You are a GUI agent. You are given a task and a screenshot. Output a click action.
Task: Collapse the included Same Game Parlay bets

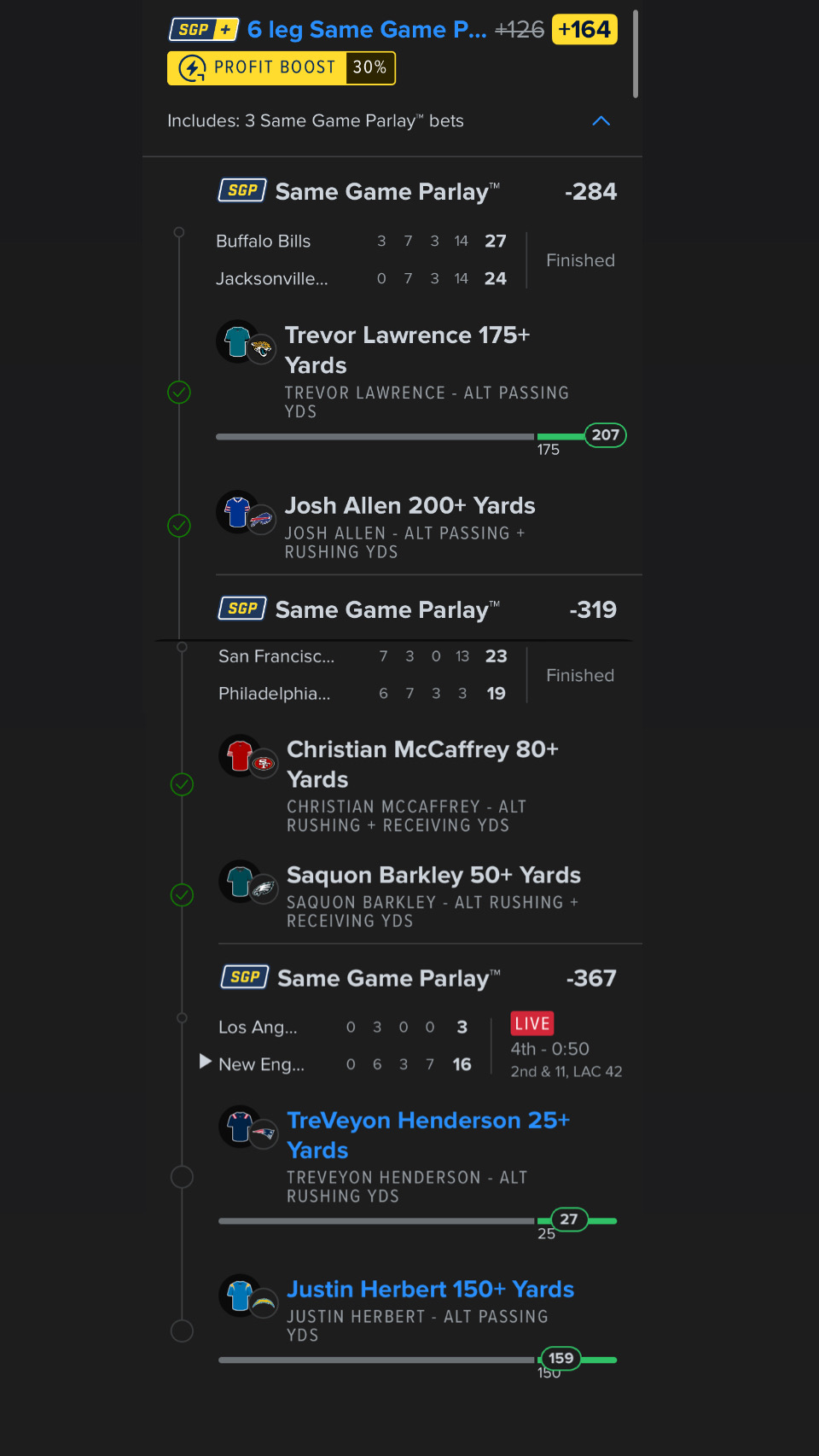click(601, 121)
